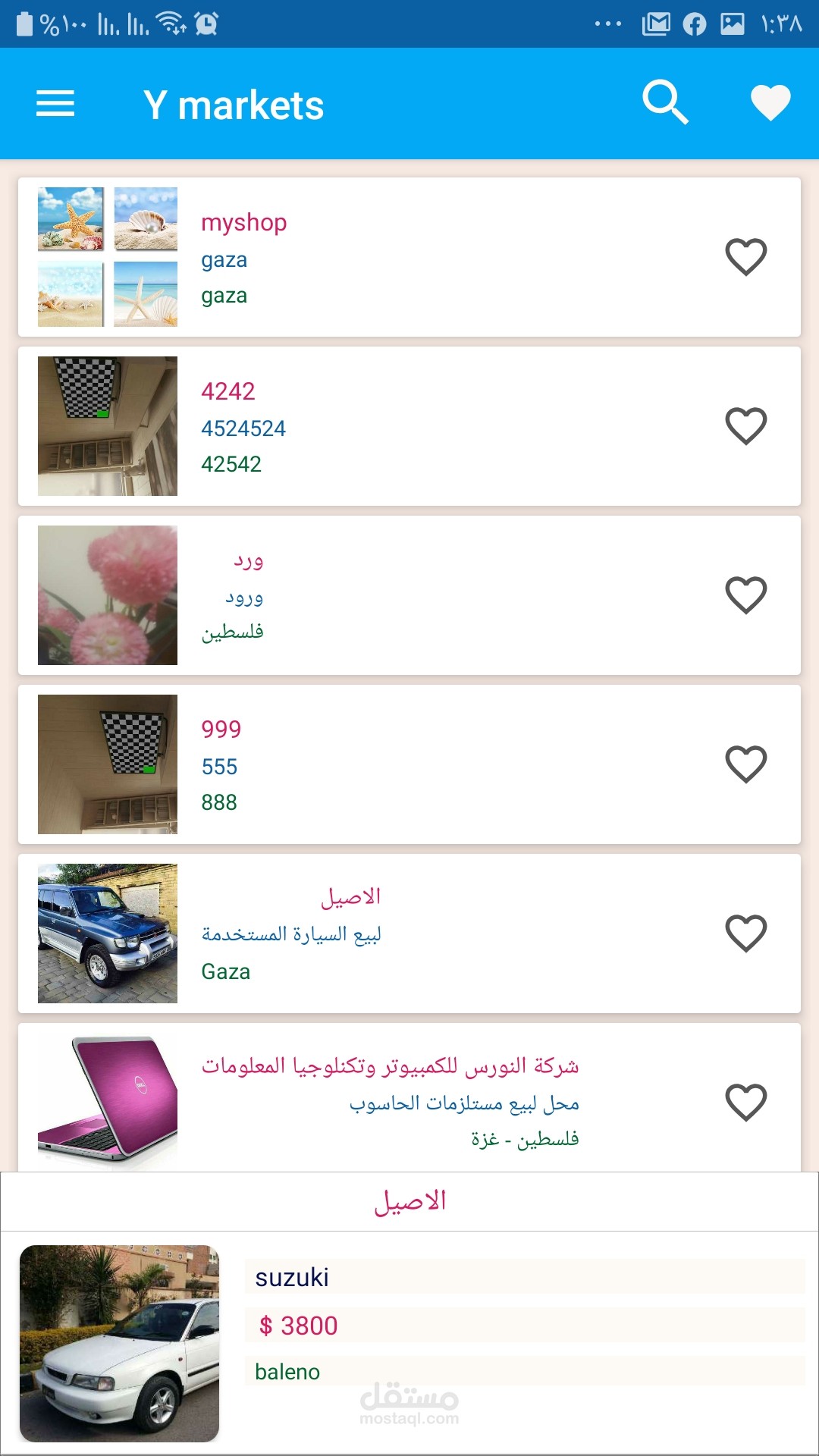819x1456 pixels.
Task: Toggle the heart on the 999 listing
Action: (x=746, y=764)
